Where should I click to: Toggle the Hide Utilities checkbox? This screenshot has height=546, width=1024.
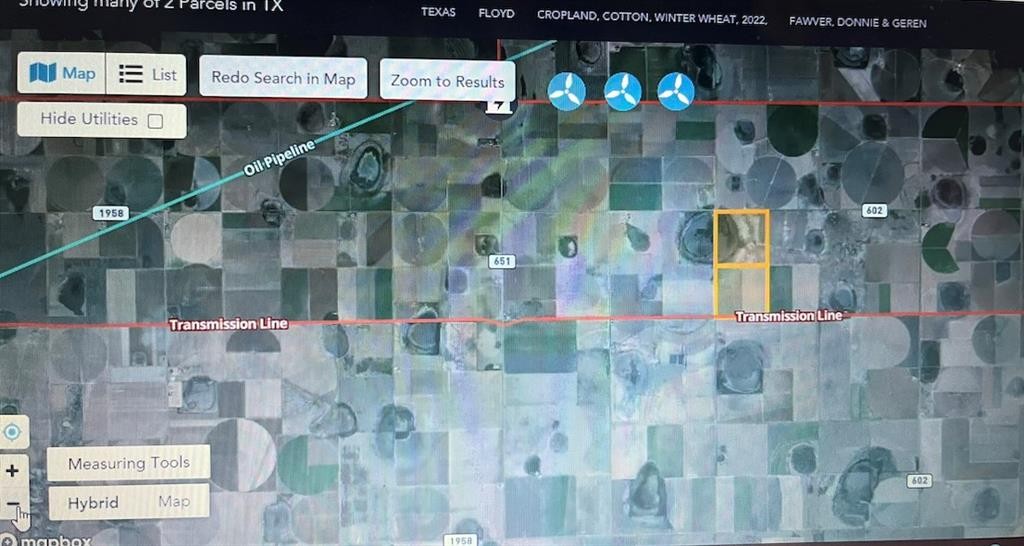pyautogui.click(x=155, y=121)
